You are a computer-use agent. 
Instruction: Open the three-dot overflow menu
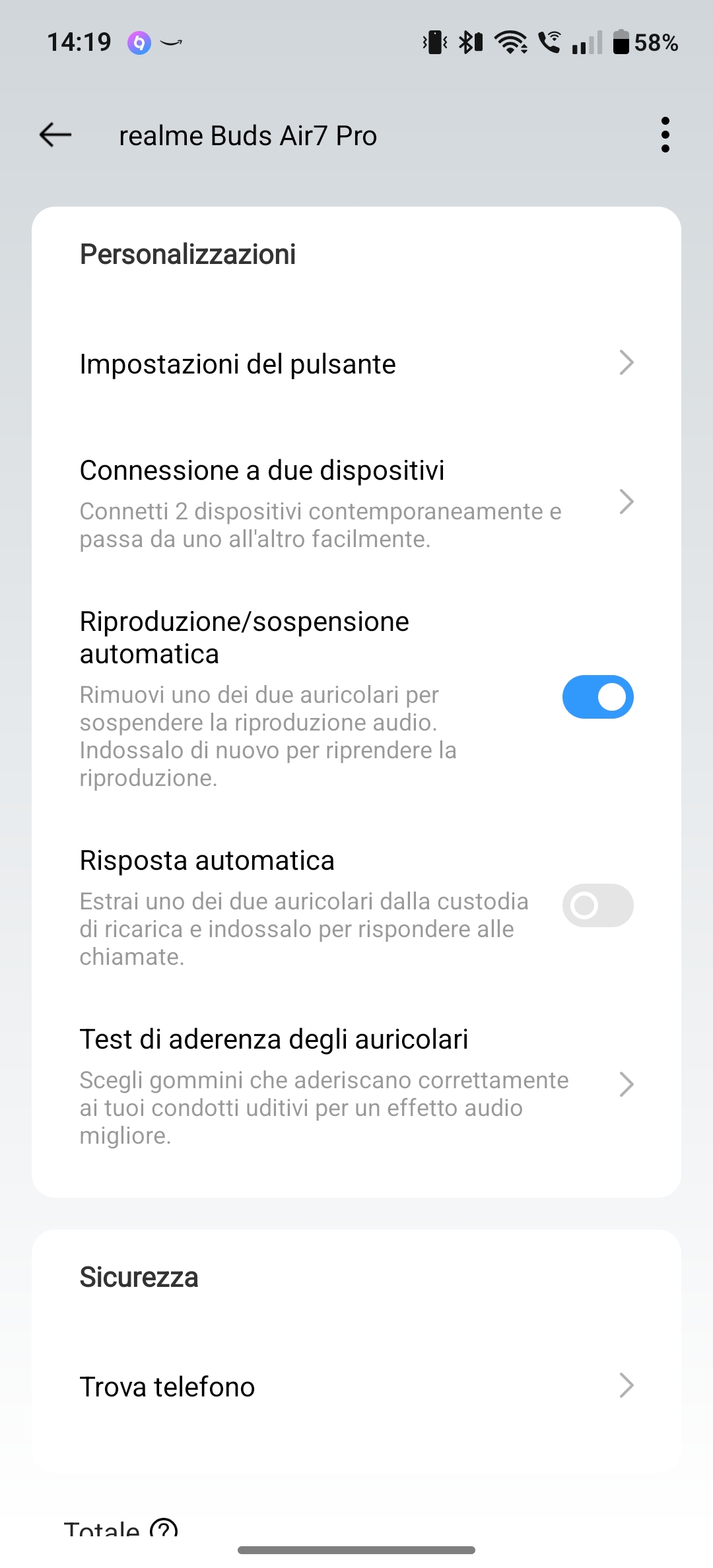pyautogui.click(x=665, y=135)
